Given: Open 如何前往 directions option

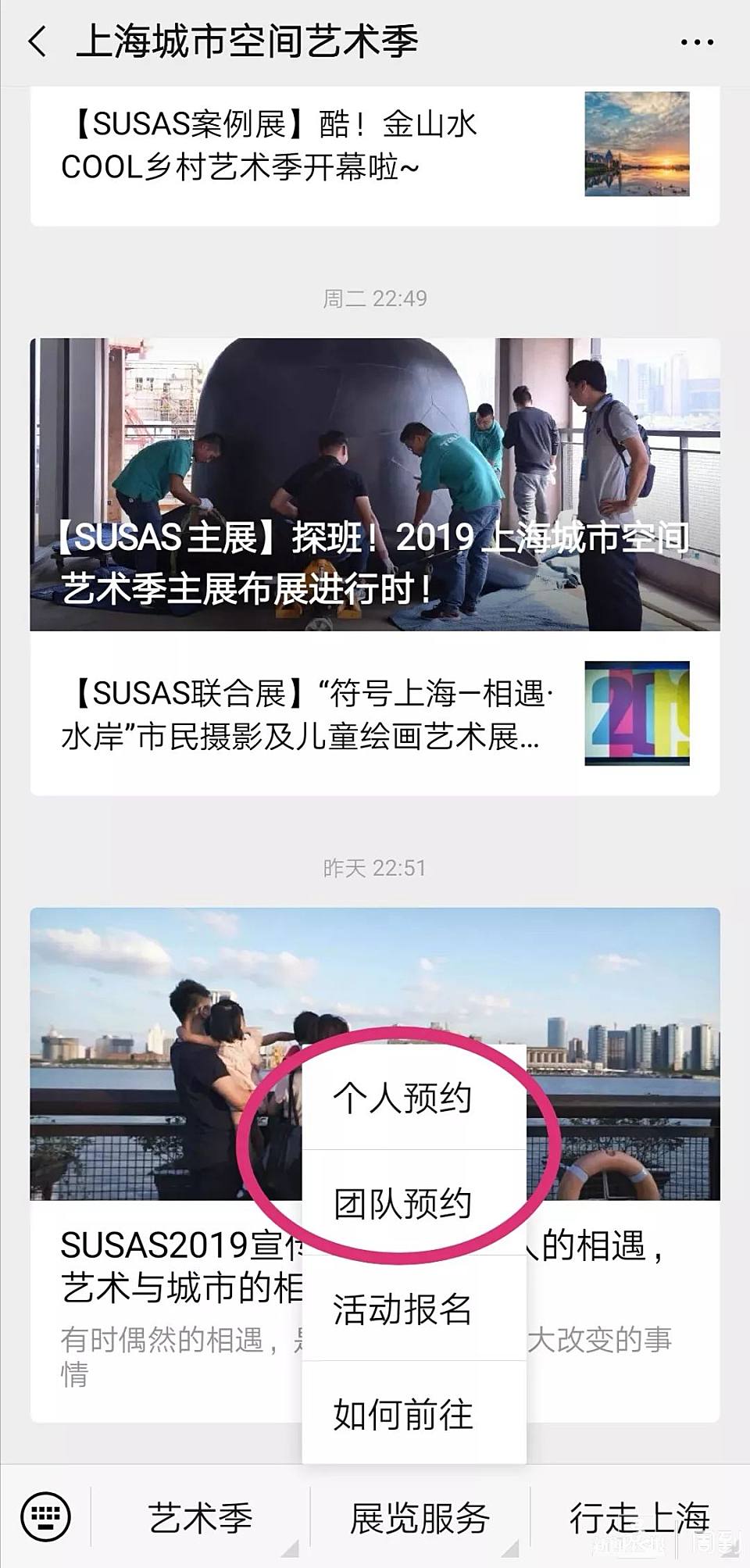Looking at the screenshot, I should [402, 1414].
